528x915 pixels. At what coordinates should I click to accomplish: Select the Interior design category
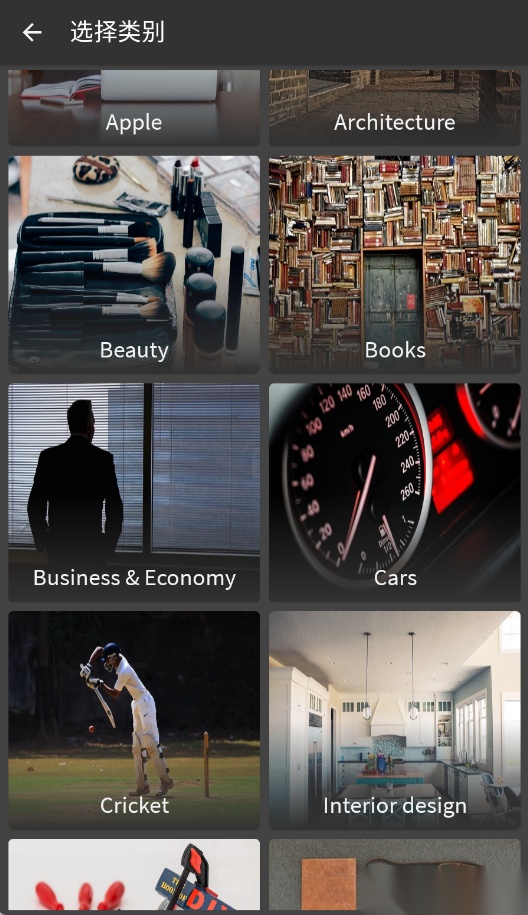(x=394, y=720)
